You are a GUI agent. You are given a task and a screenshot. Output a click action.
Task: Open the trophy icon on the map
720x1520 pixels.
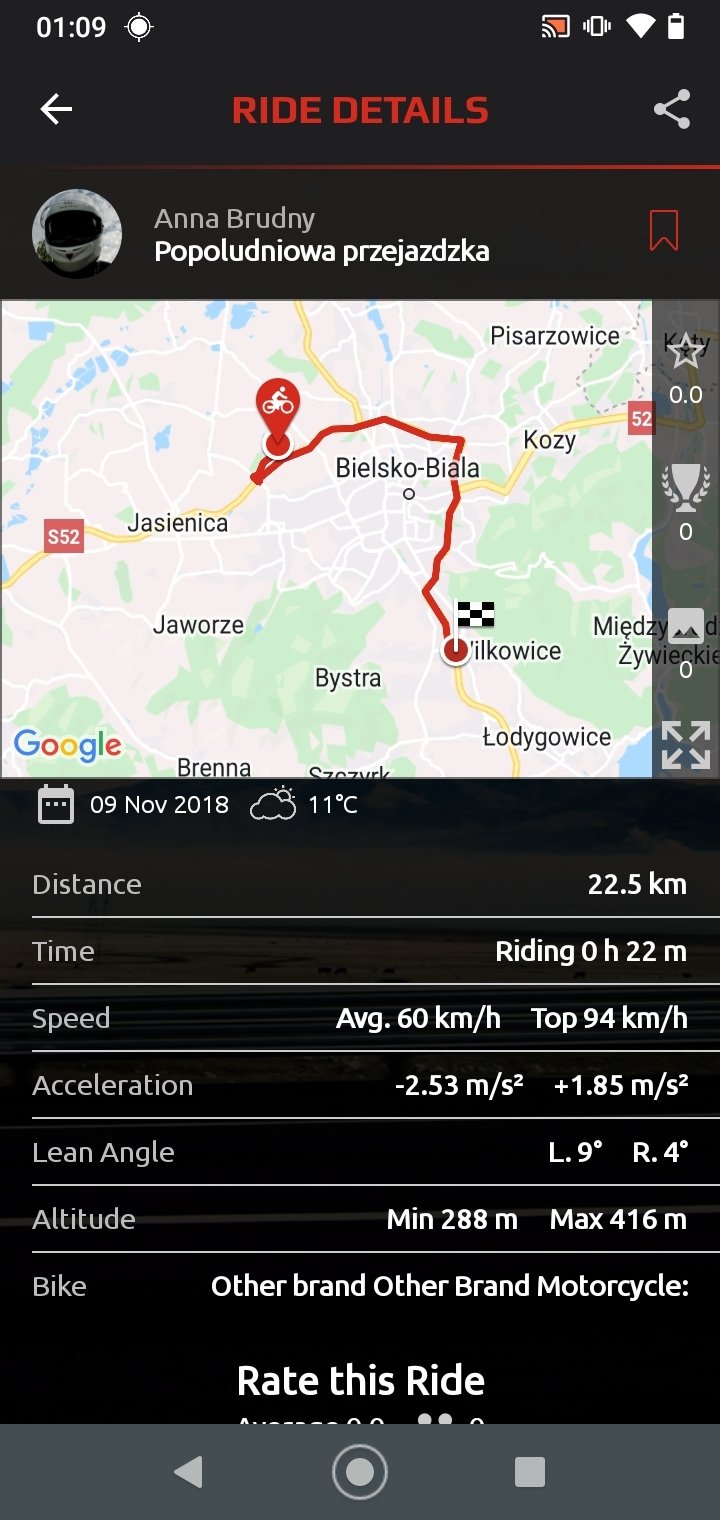pyautogui.click(x=686, y=488)
